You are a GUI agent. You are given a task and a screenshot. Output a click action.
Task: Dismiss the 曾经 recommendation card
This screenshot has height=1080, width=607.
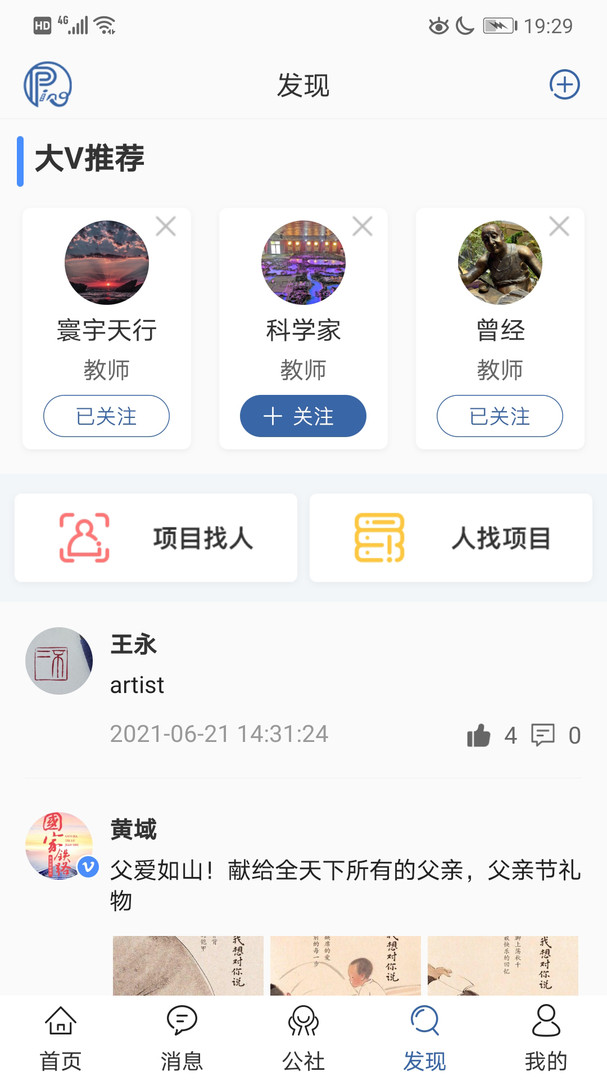coord(559,227)
